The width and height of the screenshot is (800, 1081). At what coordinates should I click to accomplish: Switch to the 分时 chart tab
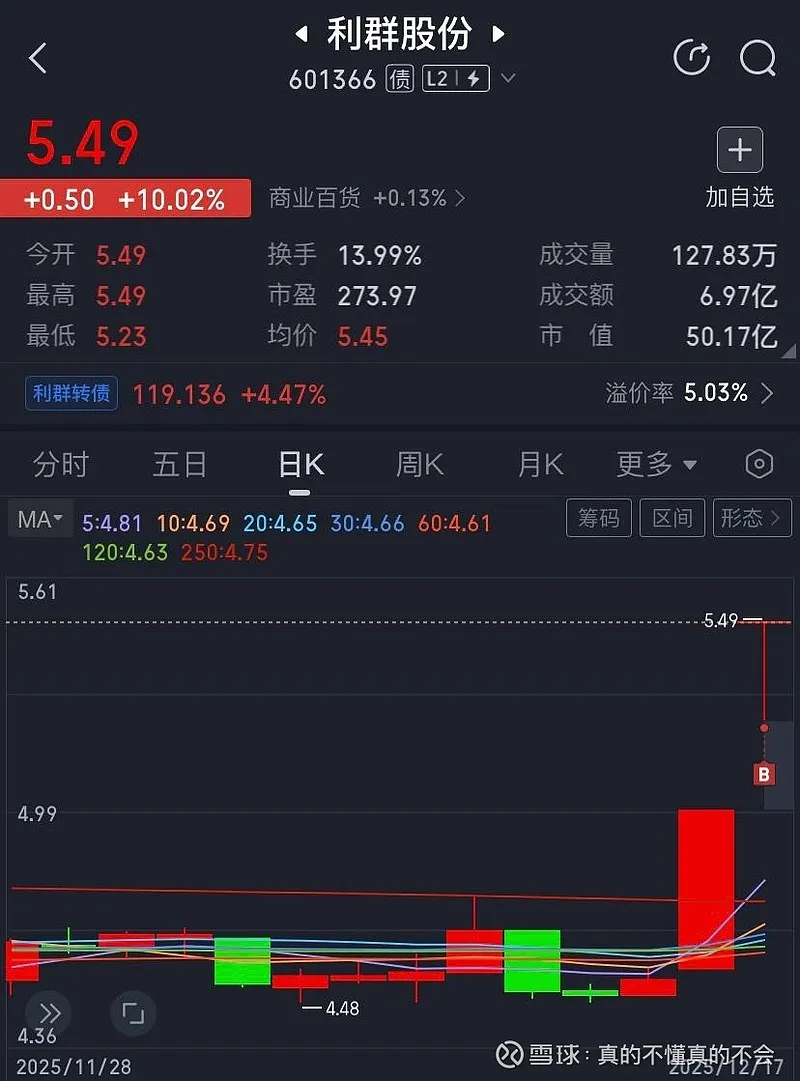click(x=61, y=464)
